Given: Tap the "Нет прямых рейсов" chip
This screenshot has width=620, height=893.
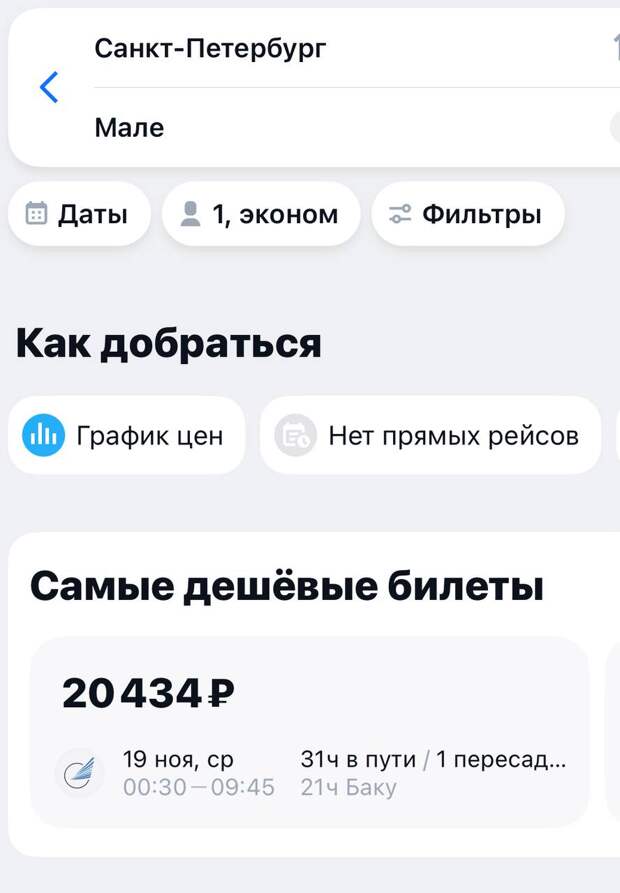Looking at the screenshot, I should pos(430,435).
